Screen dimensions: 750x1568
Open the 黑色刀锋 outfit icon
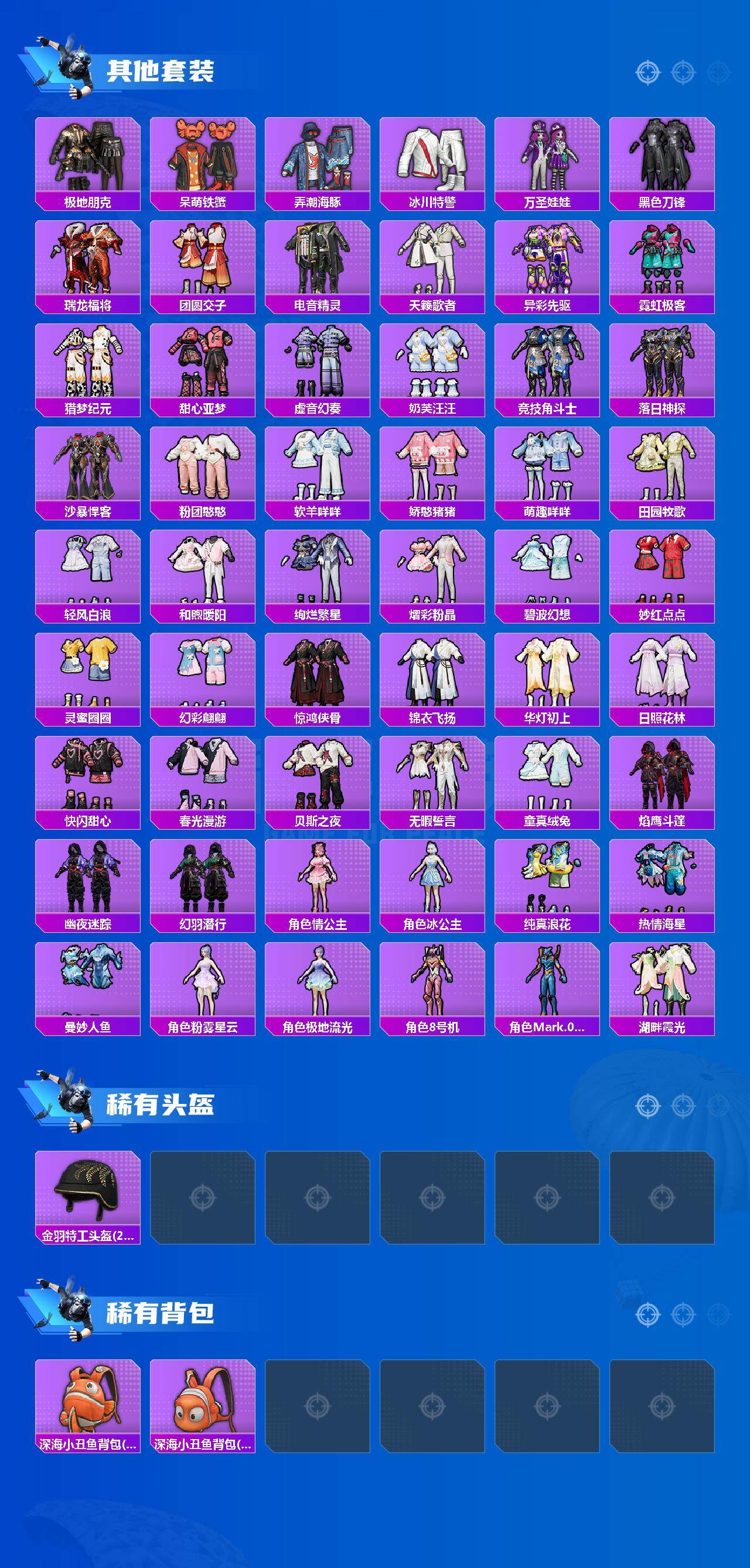point(663,157)
